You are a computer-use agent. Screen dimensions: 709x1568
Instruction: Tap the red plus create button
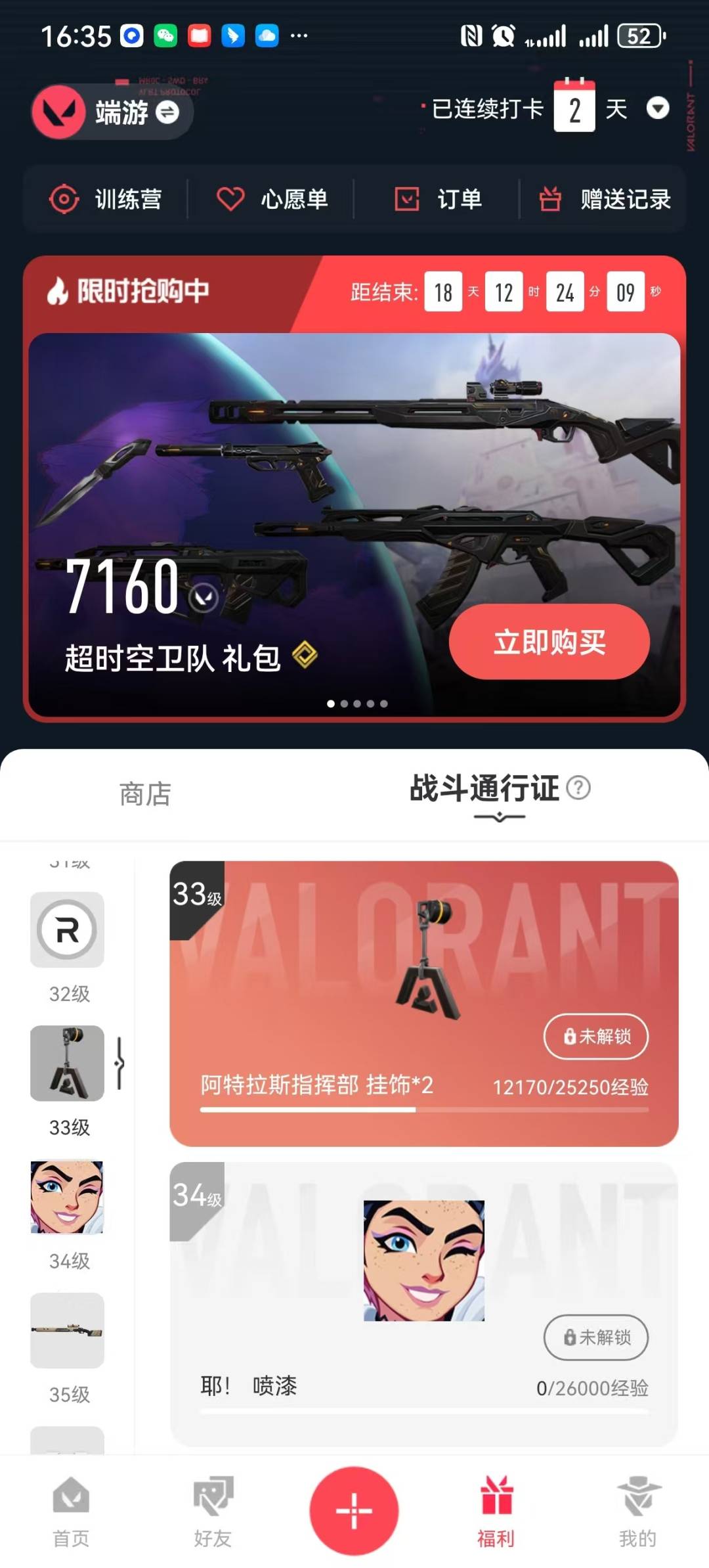coord(354,1510)
